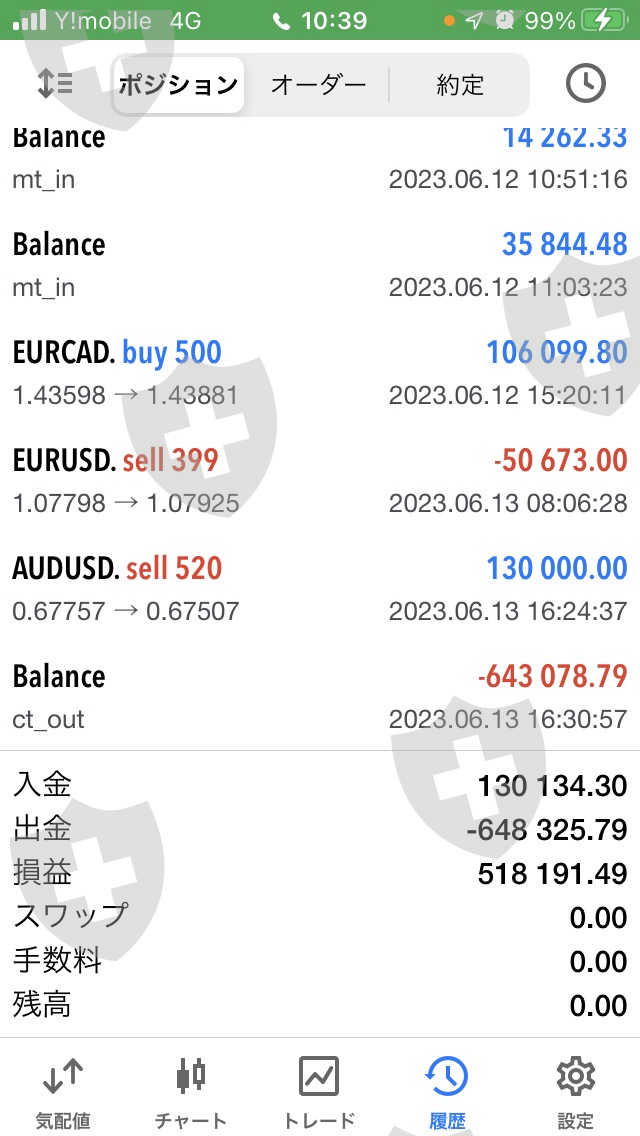Tap the 履歴 tab

447,1090
